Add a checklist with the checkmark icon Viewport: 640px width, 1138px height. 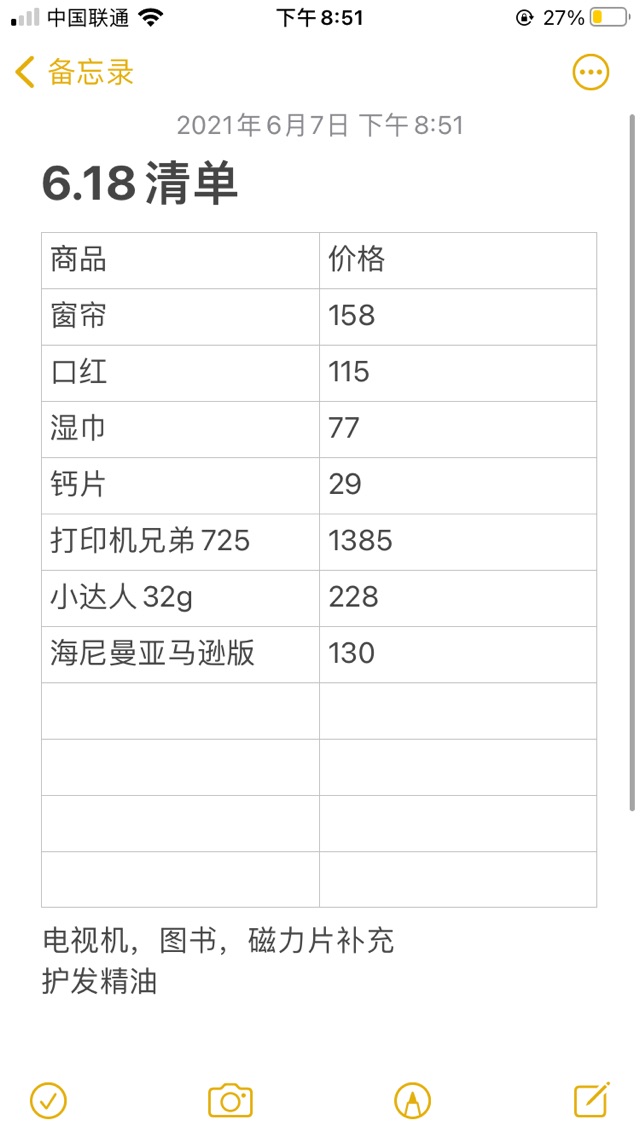[49, 1100]
